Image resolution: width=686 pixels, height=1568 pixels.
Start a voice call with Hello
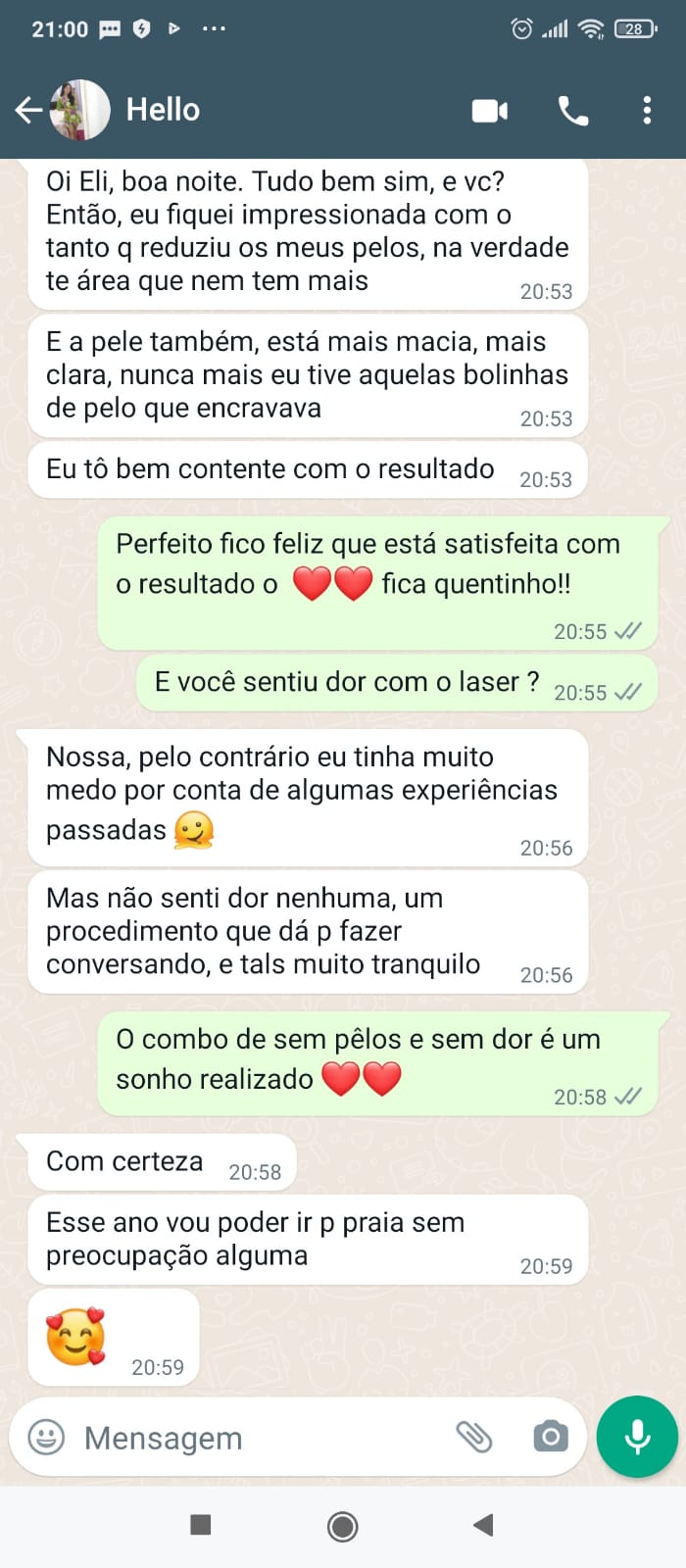click(573, 111)
